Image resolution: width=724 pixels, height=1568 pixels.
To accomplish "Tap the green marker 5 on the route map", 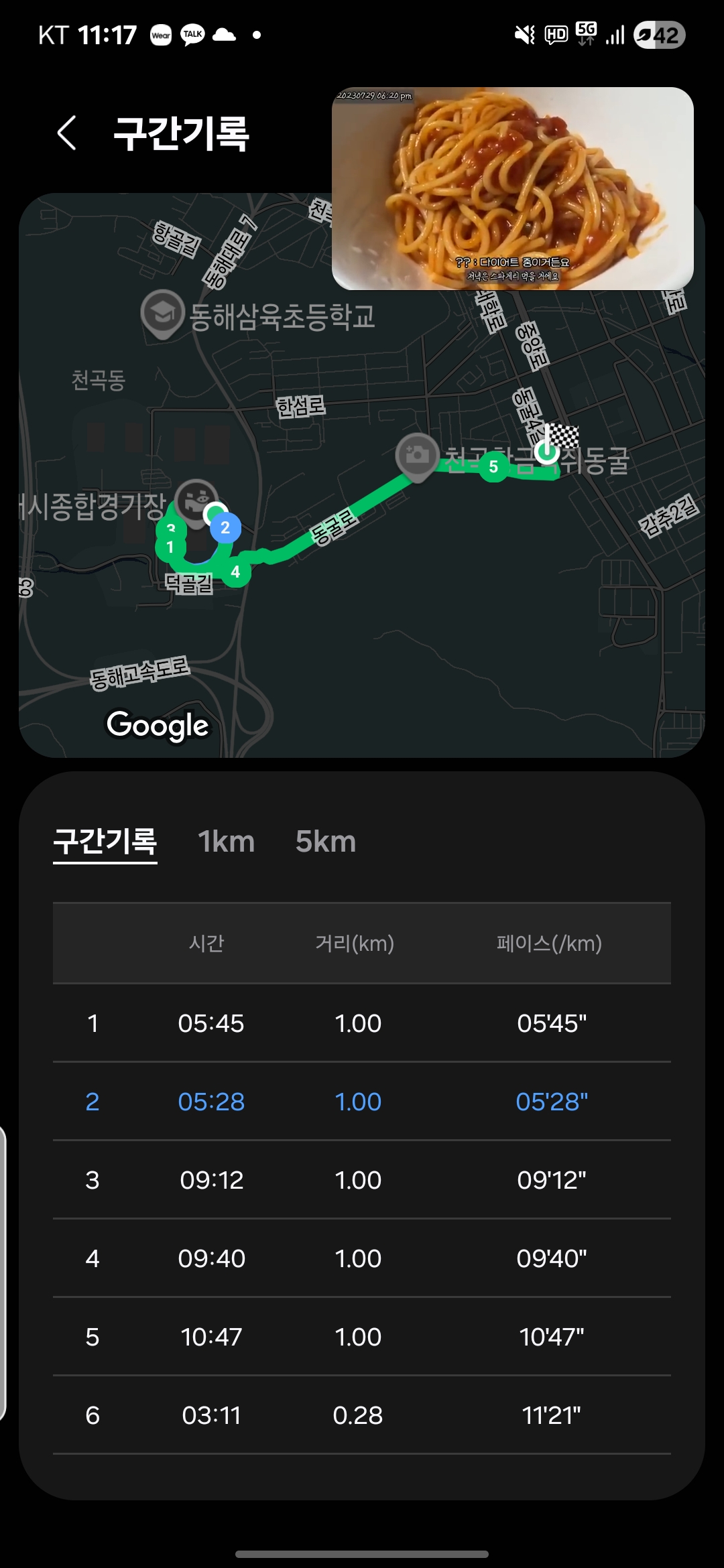I will (493, 466).
